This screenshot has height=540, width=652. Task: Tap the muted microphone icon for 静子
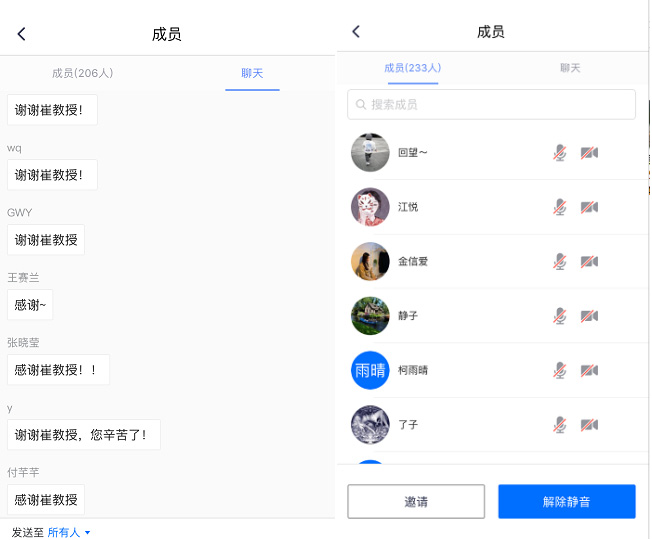point(560,316)
